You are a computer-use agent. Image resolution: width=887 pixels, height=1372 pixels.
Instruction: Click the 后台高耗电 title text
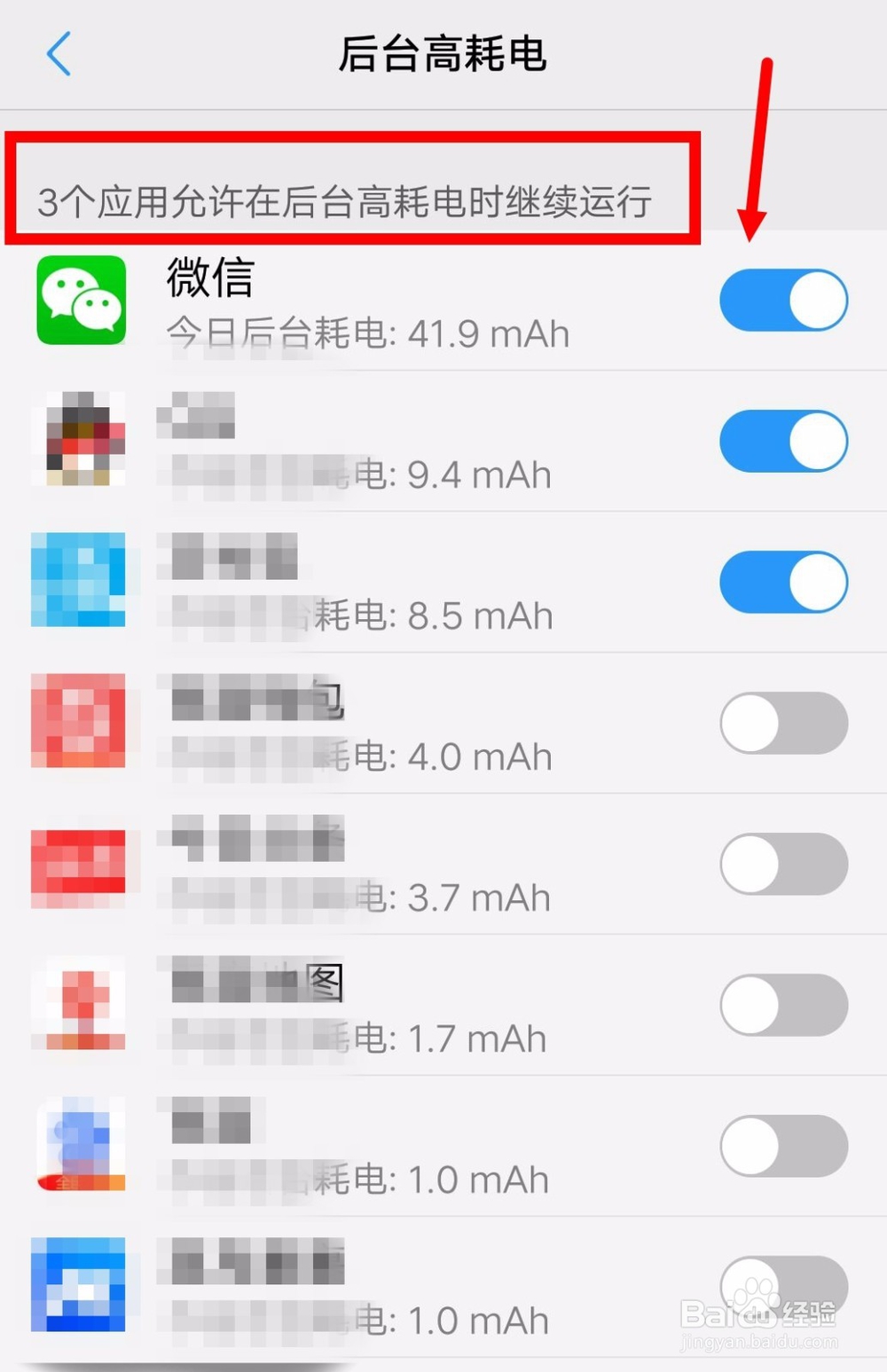pyautogui.click(x=443, y=53)
